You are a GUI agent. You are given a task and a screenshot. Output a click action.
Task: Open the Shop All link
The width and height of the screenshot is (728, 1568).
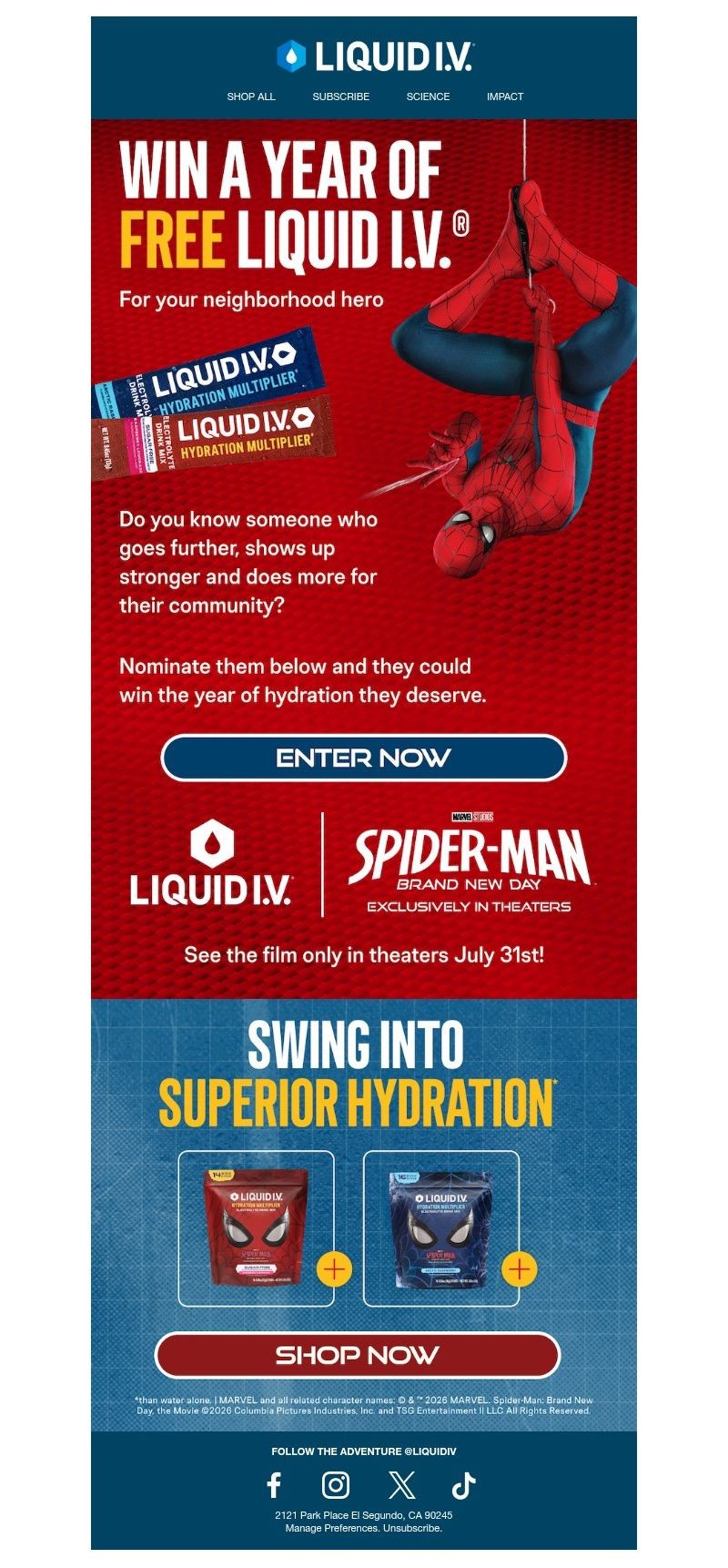(251, 97)
